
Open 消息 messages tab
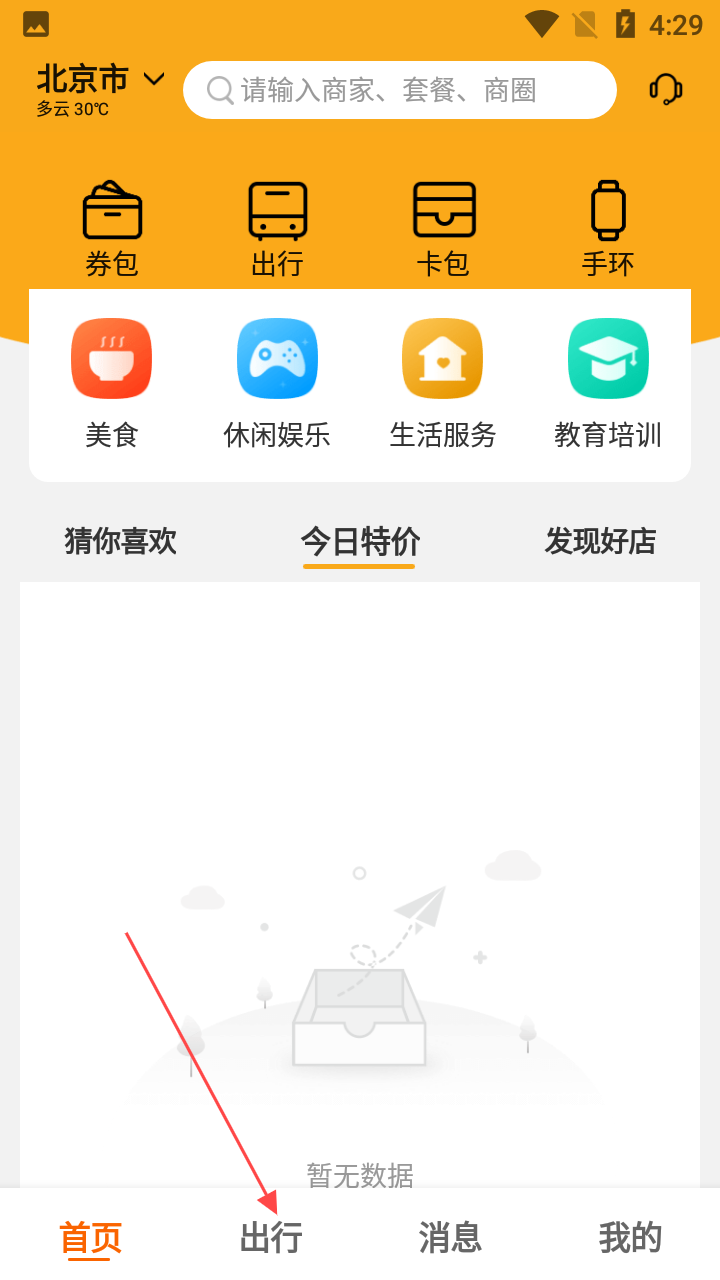coord(450,1238)
